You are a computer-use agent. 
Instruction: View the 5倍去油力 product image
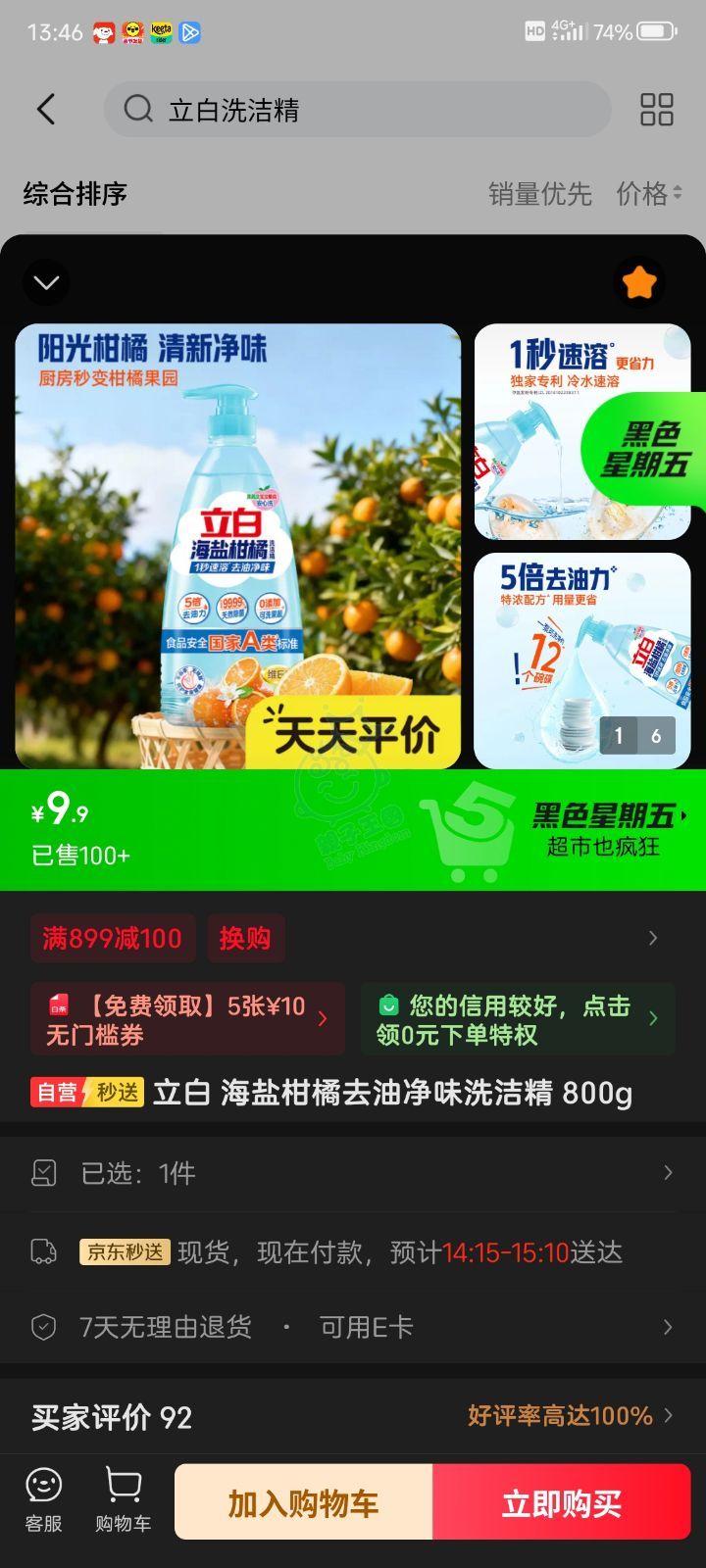[581, 661]
